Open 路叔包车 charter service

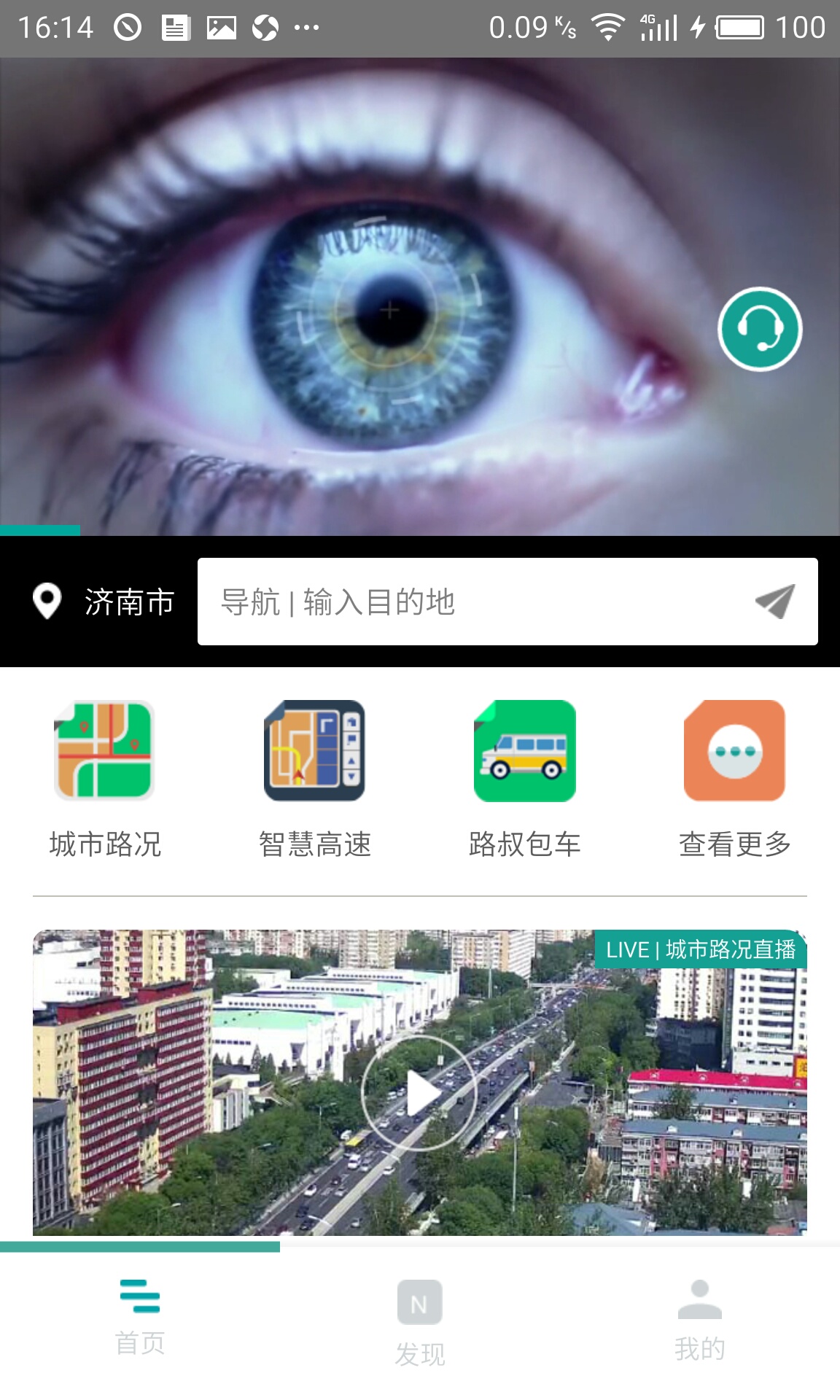[525, 779]
